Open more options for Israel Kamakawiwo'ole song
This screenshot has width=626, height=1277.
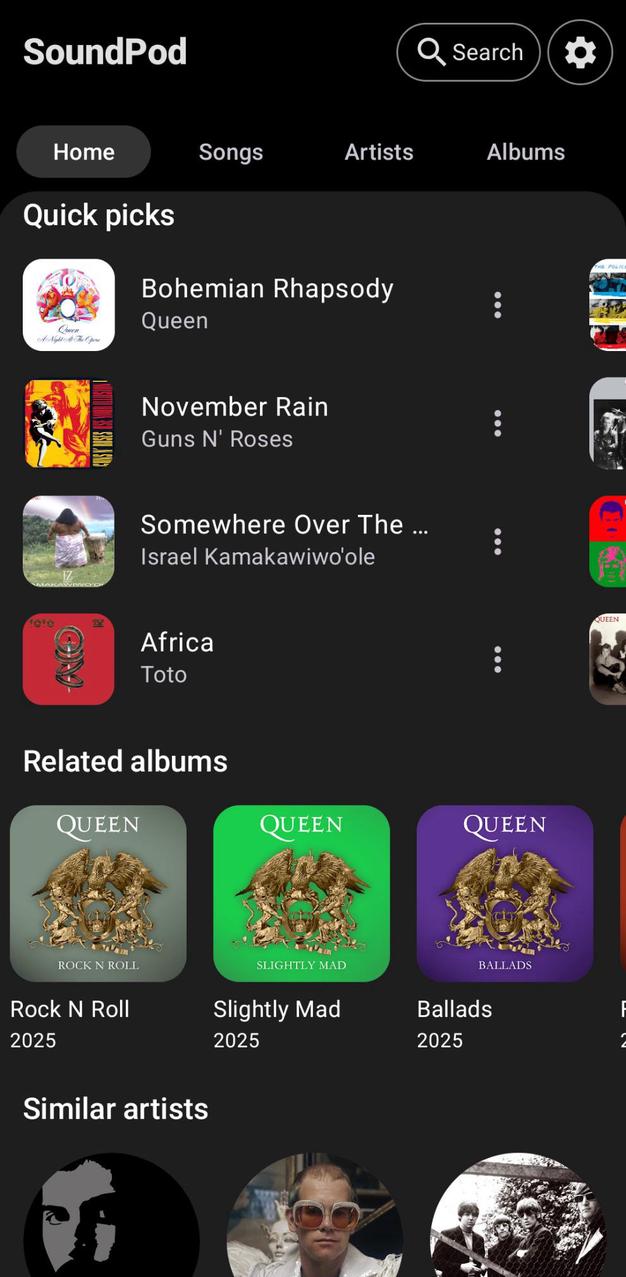click(x=497, y=541)
